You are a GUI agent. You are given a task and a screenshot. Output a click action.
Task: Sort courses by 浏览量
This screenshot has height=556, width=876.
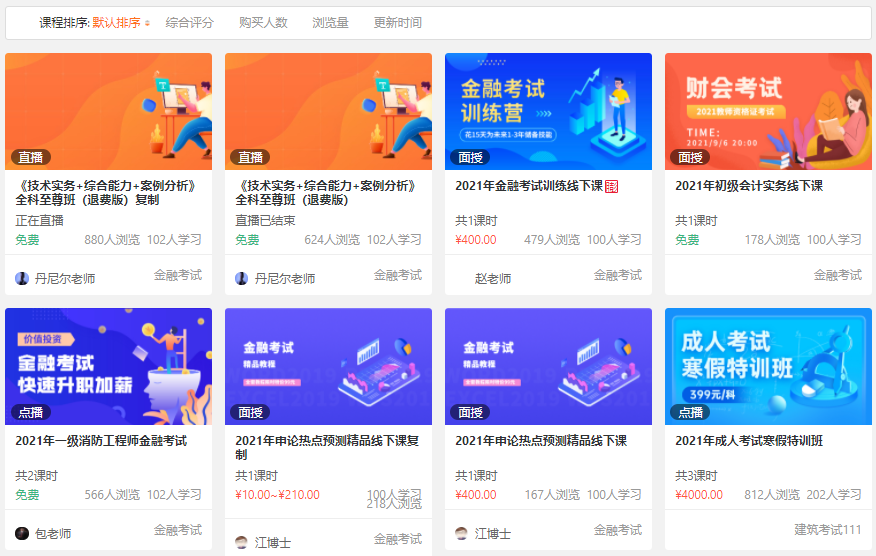tap(330, 22)
